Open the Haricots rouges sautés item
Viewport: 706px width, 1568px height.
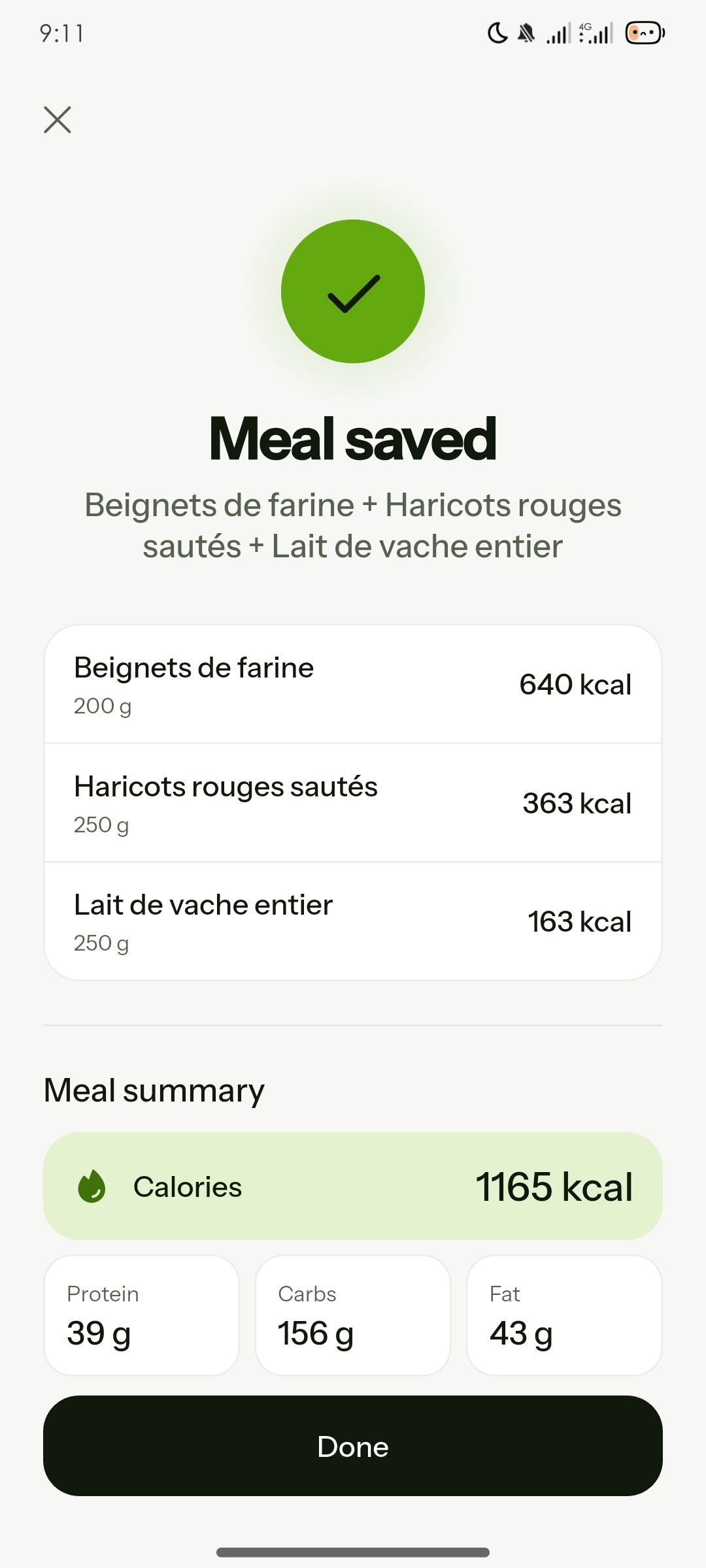tap(353, 803)
